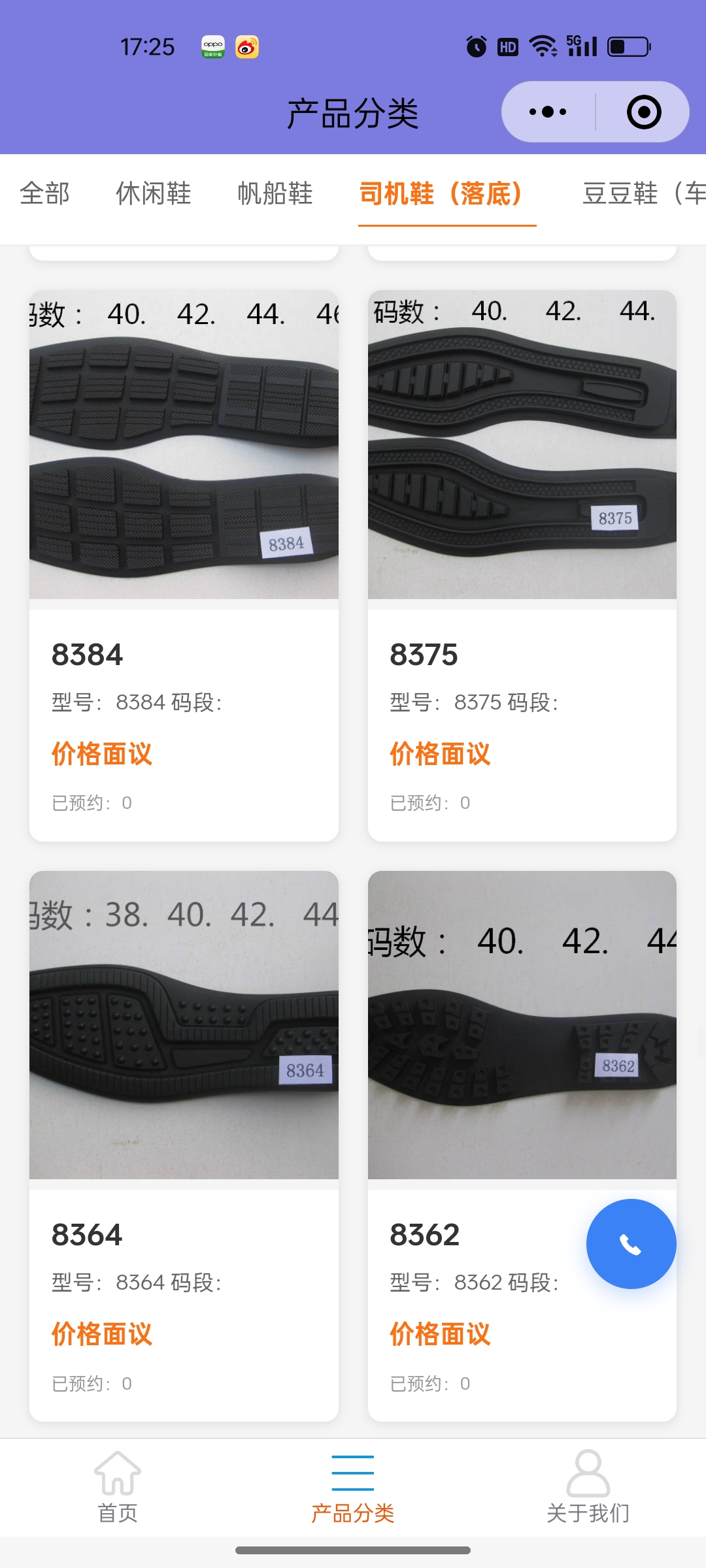This screenshot has width=706, height=1568.
Task: Close the mini program via the circle icon
Action: (x=643, y=112)
